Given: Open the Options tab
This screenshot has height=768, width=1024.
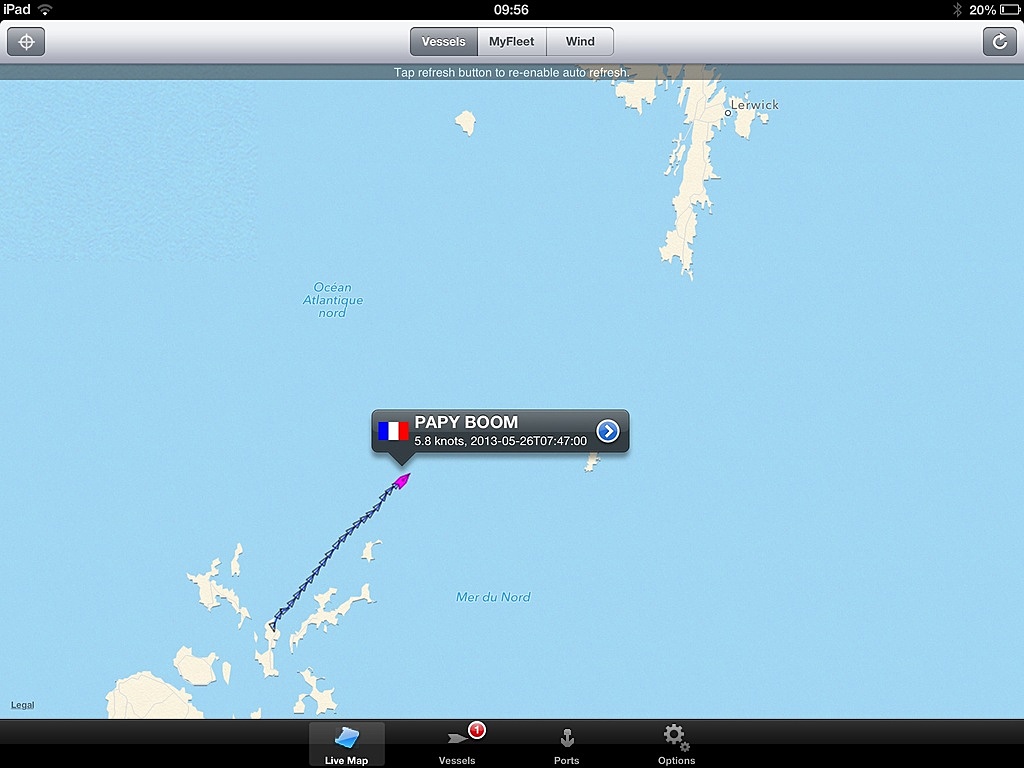Looking at the screenshot, I should pyautogui.click(x=676, y=745).
